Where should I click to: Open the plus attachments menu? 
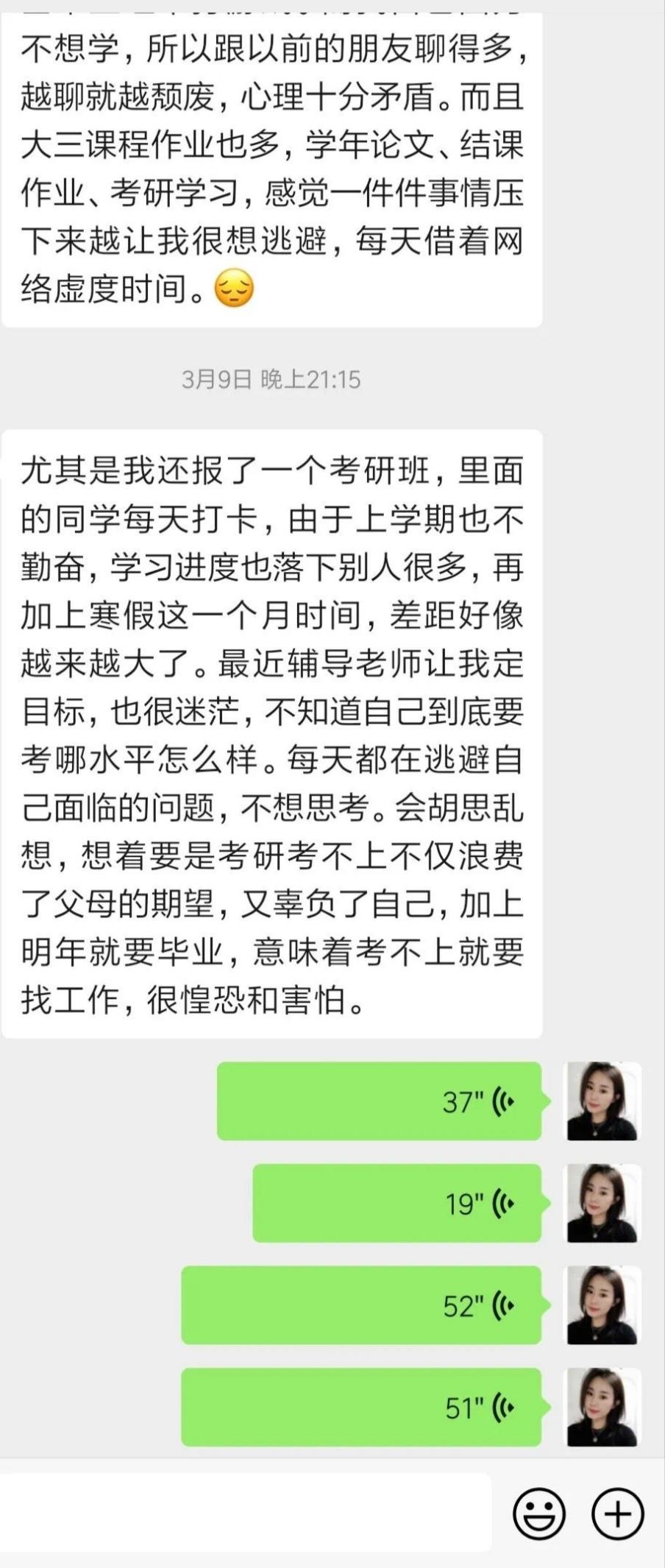617,1514
